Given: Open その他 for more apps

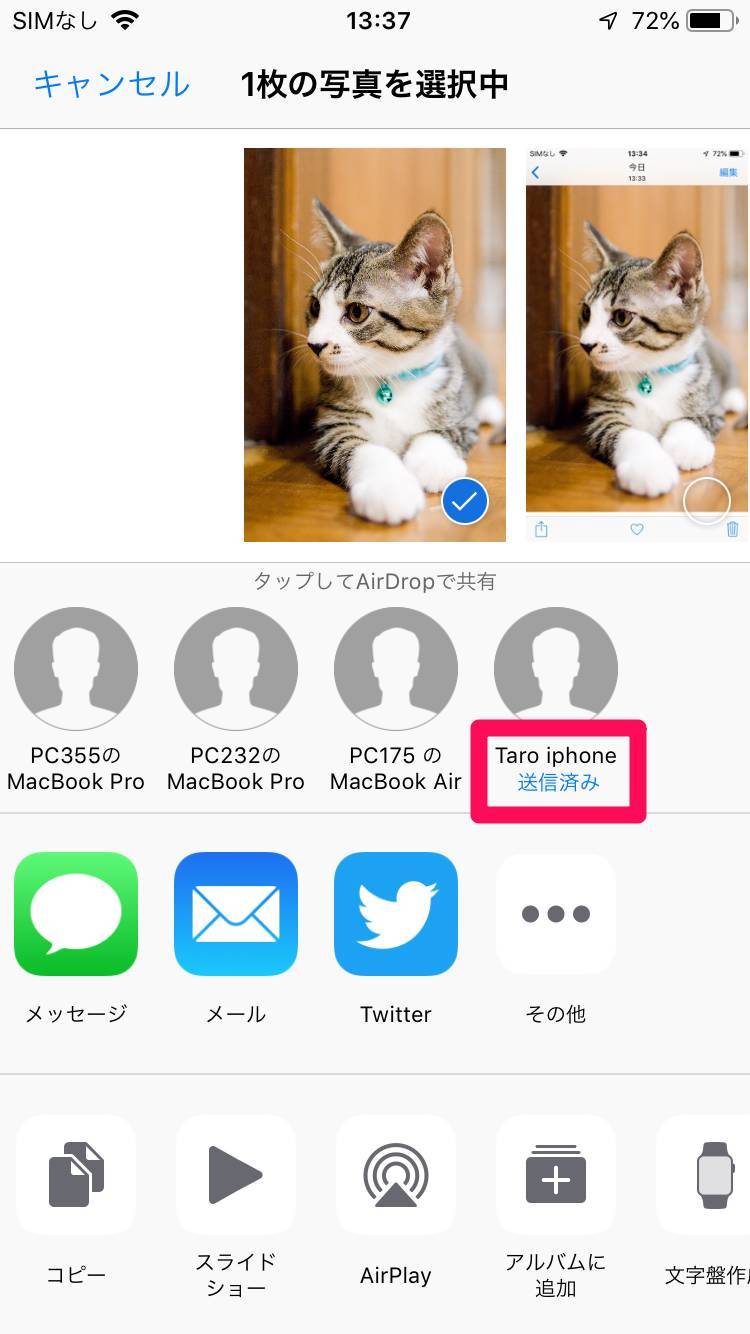Looking at the screenshot, I should 556,913.
